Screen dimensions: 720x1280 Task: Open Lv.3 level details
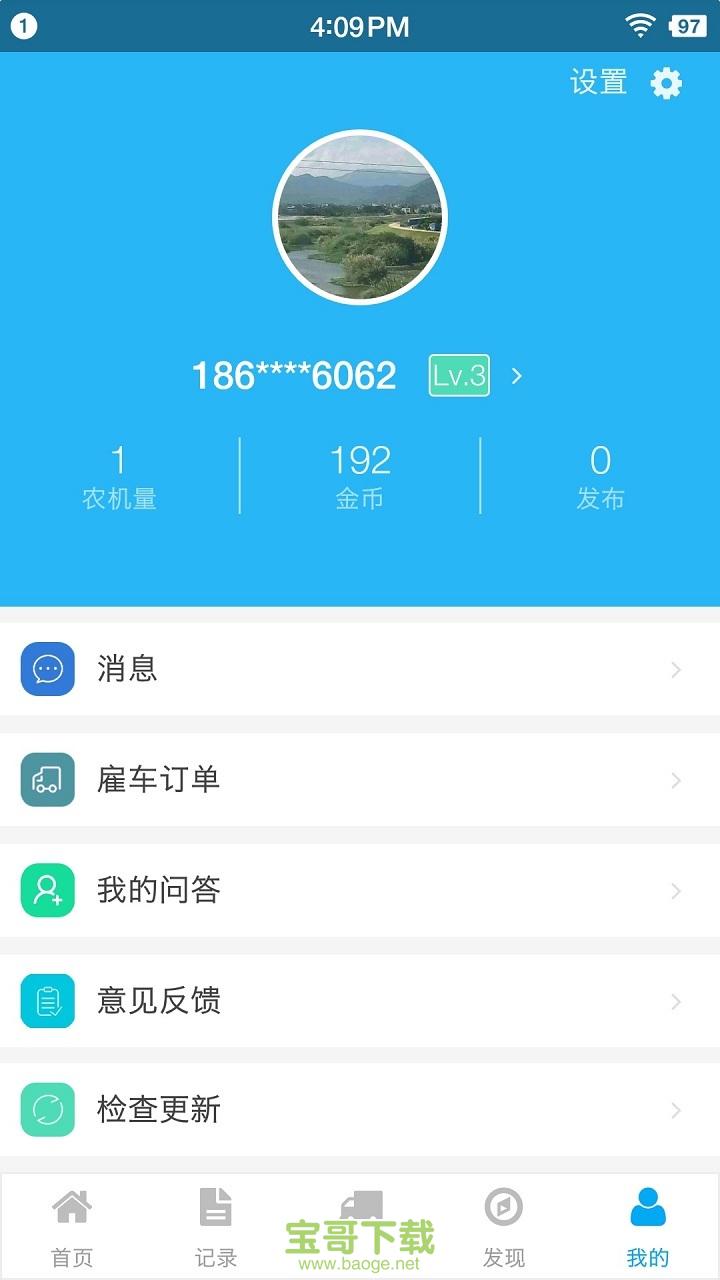[x=459, y=376]
